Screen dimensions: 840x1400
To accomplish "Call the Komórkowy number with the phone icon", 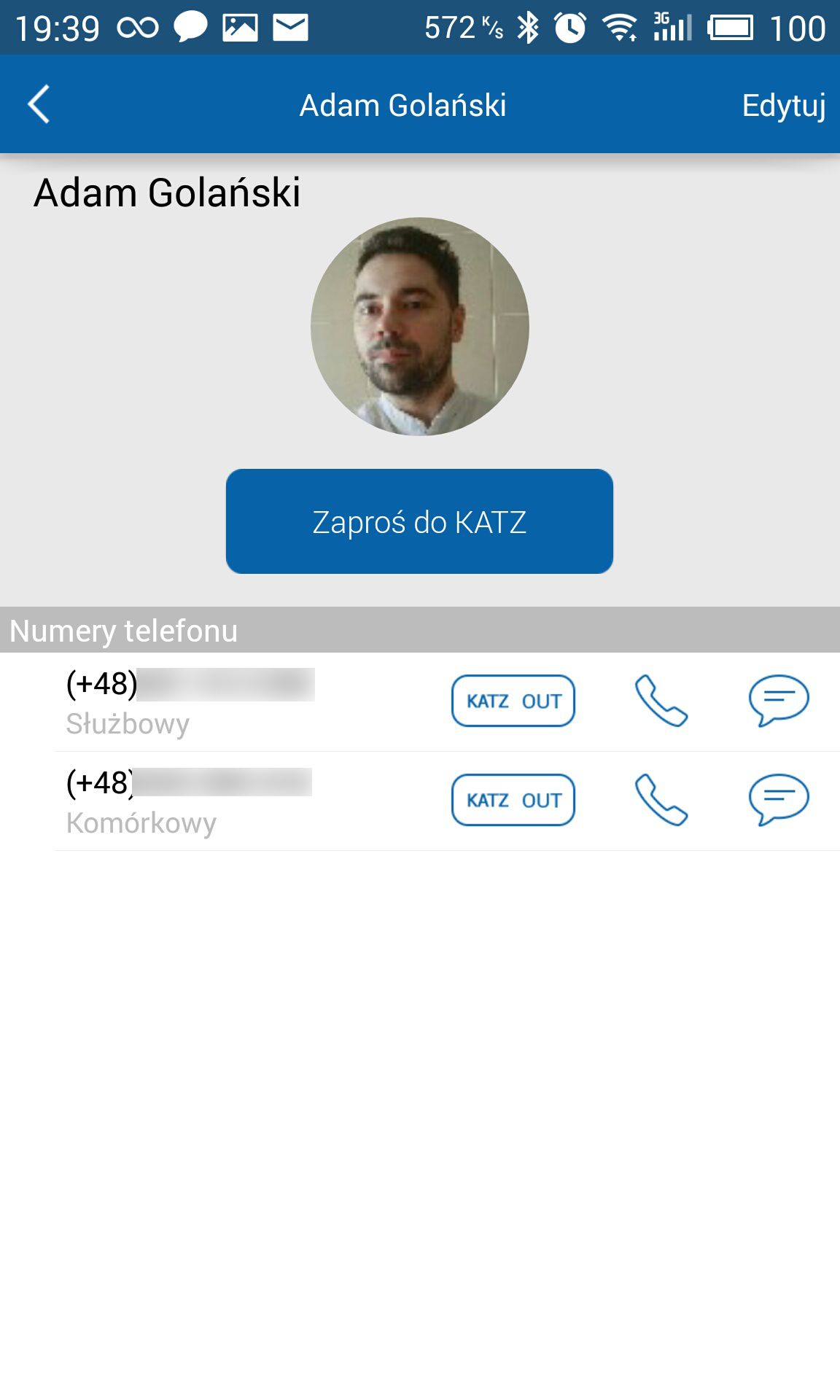I will (x=661, y=800).
